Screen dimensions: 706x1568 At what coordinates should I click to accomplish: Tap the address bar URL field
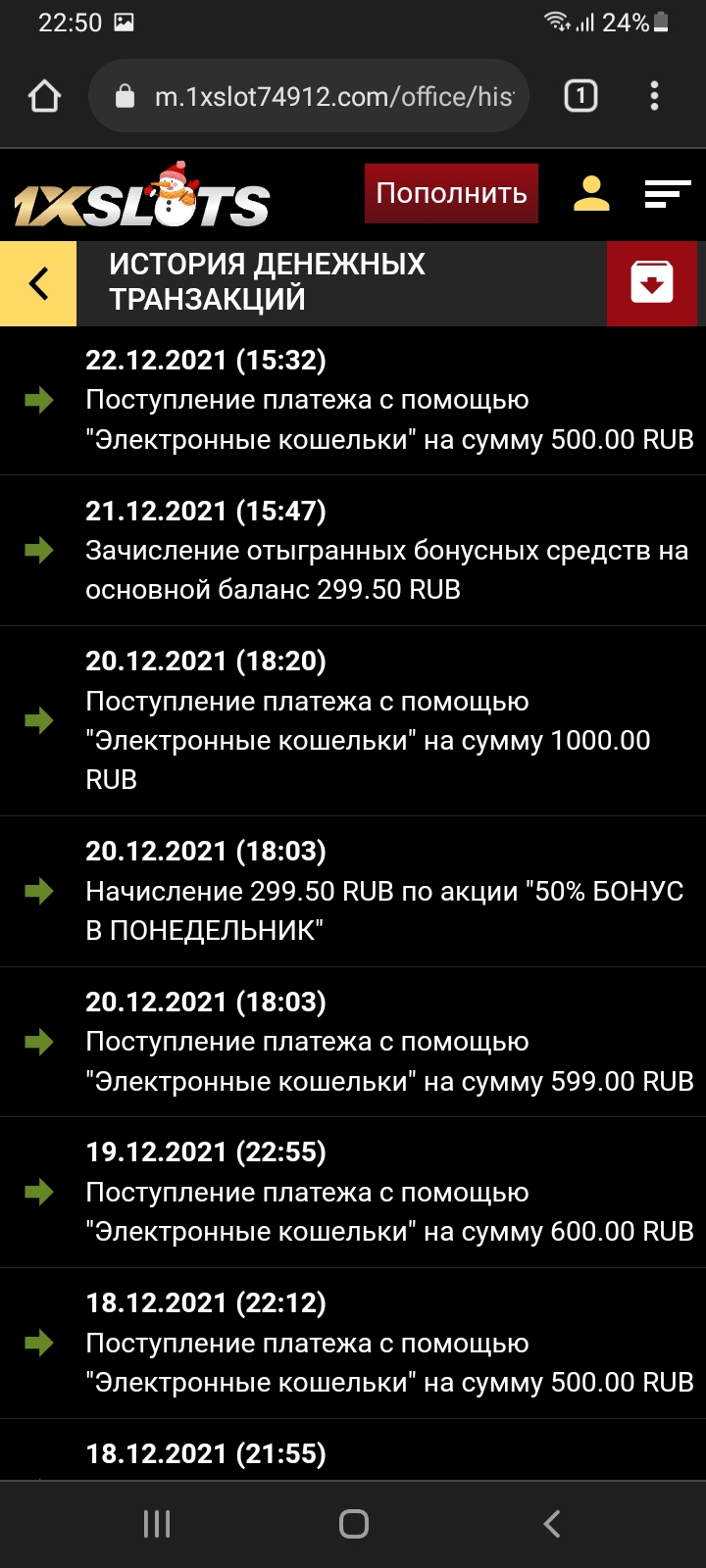click(324, 96)
